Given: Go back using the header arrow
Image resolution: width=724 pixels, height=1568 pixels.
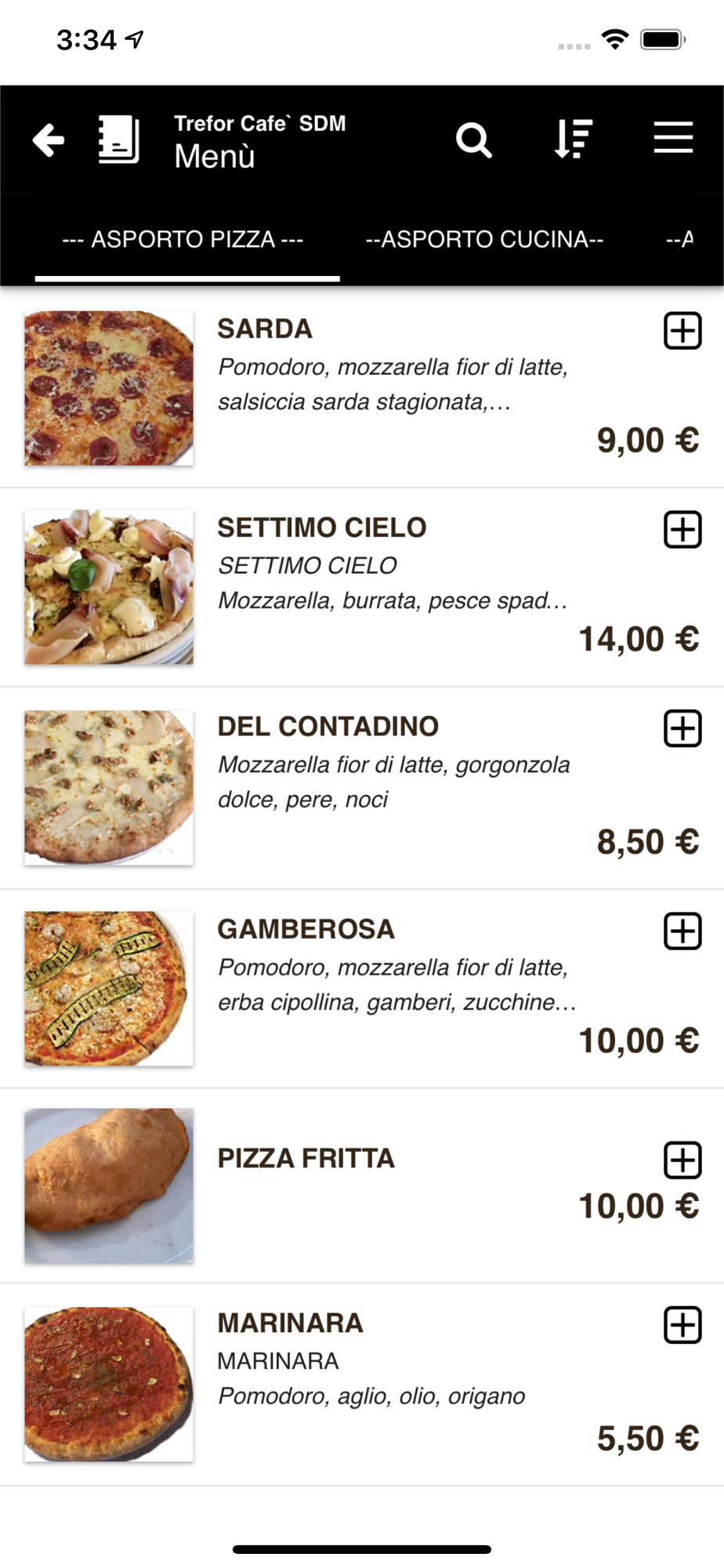Looking at the screenshot, I should pos(49,140).
